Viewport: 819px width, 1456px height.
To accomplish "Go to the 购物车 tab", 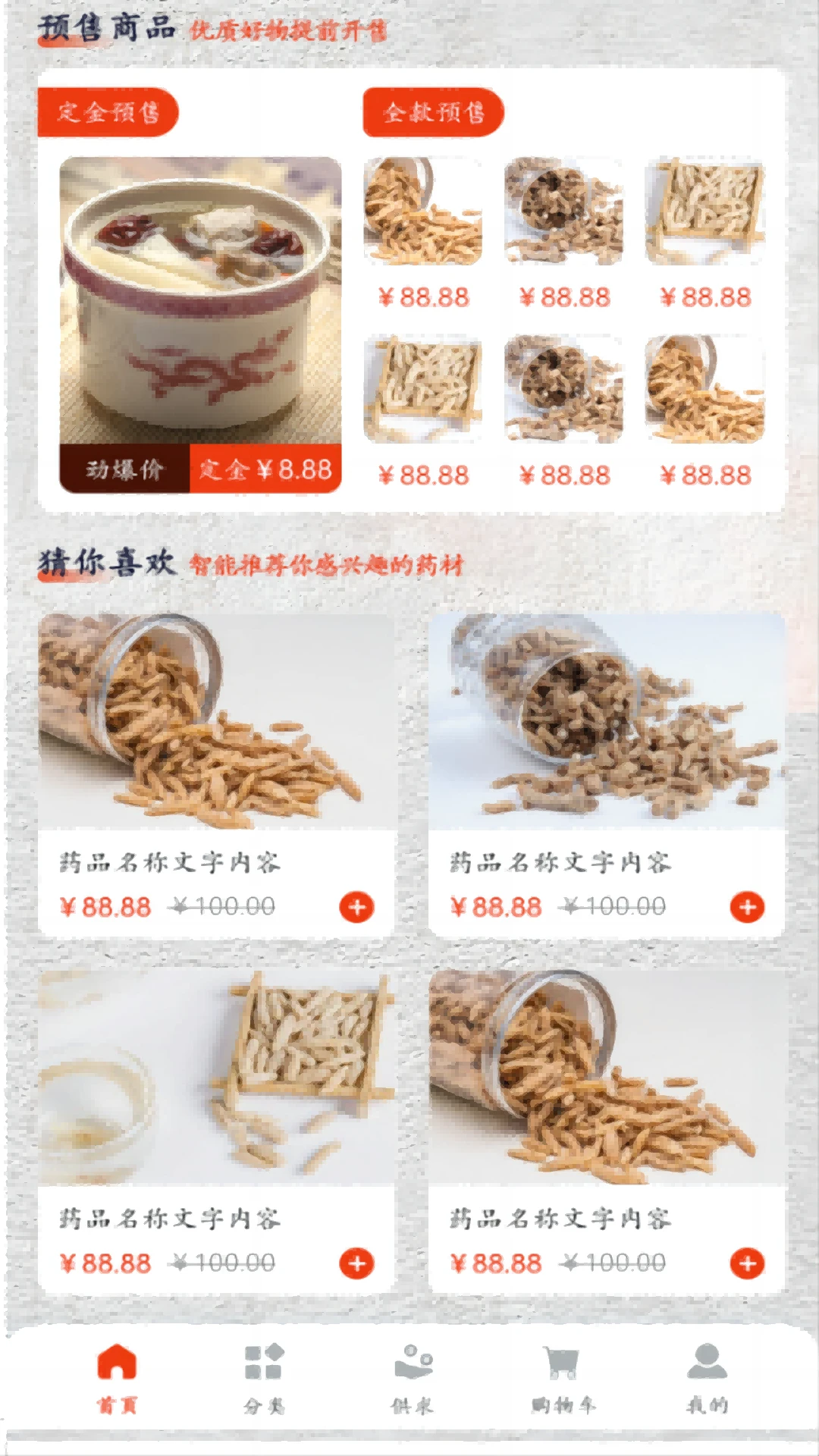I will (562, 1378).
